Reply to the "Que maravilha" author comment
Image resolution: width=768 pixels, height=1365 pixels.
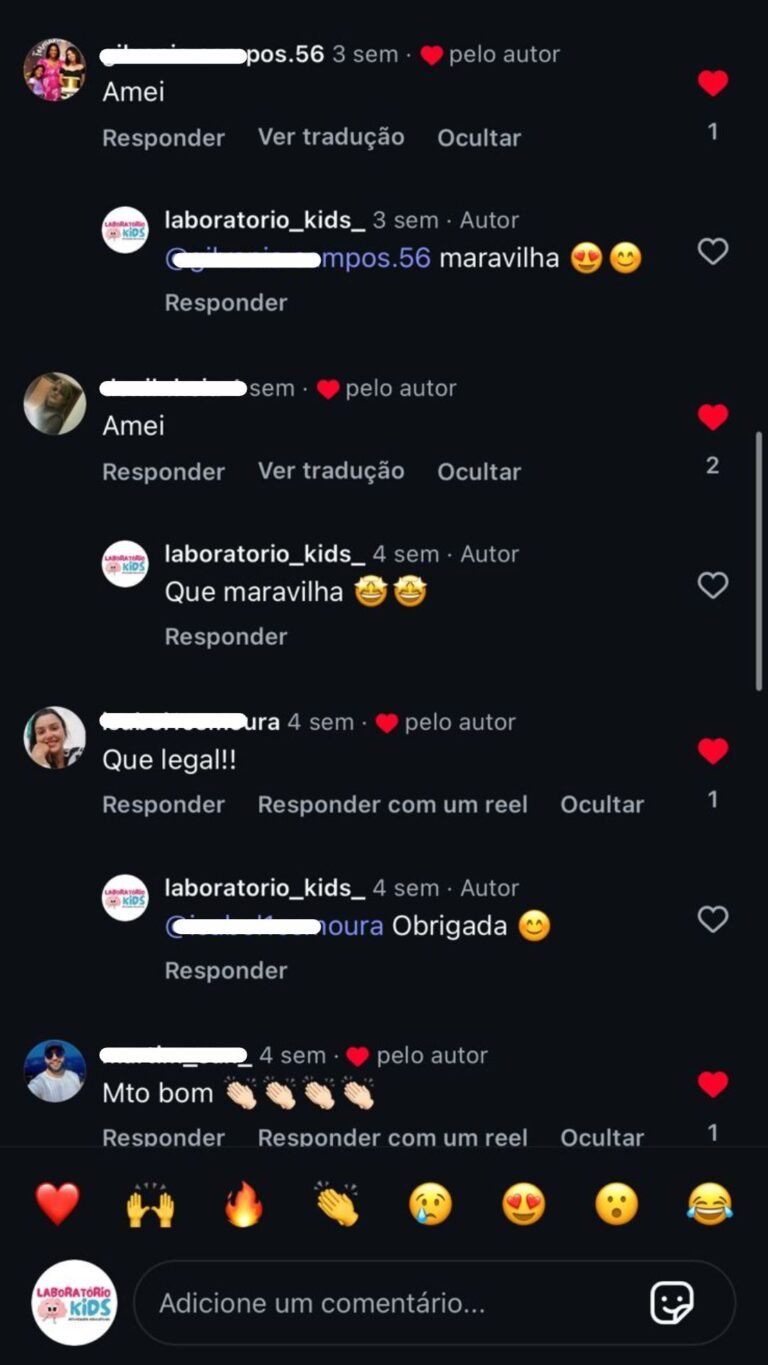(x=225, y=637)
